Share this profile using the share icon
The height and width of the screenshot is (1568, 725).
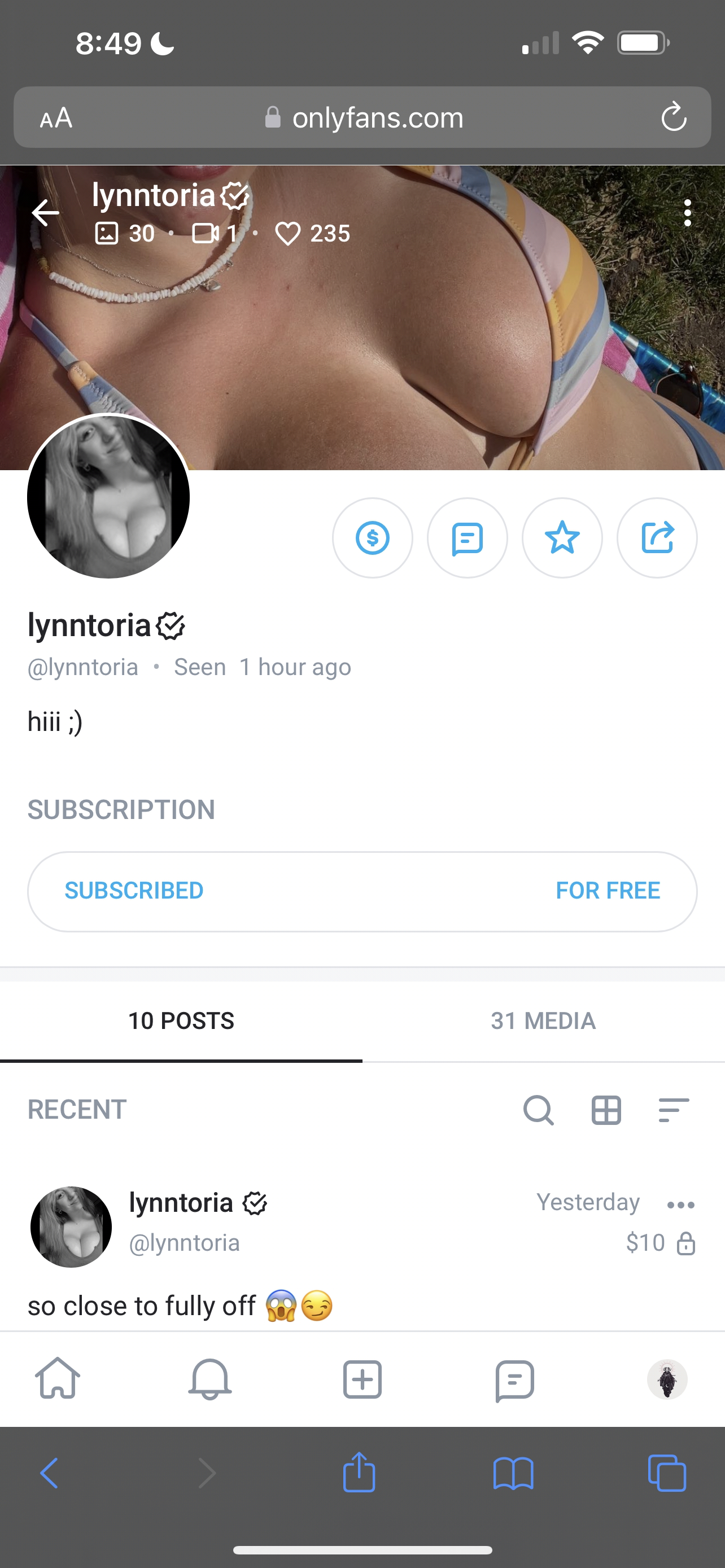pyautogui.click(x=657, y=538)
